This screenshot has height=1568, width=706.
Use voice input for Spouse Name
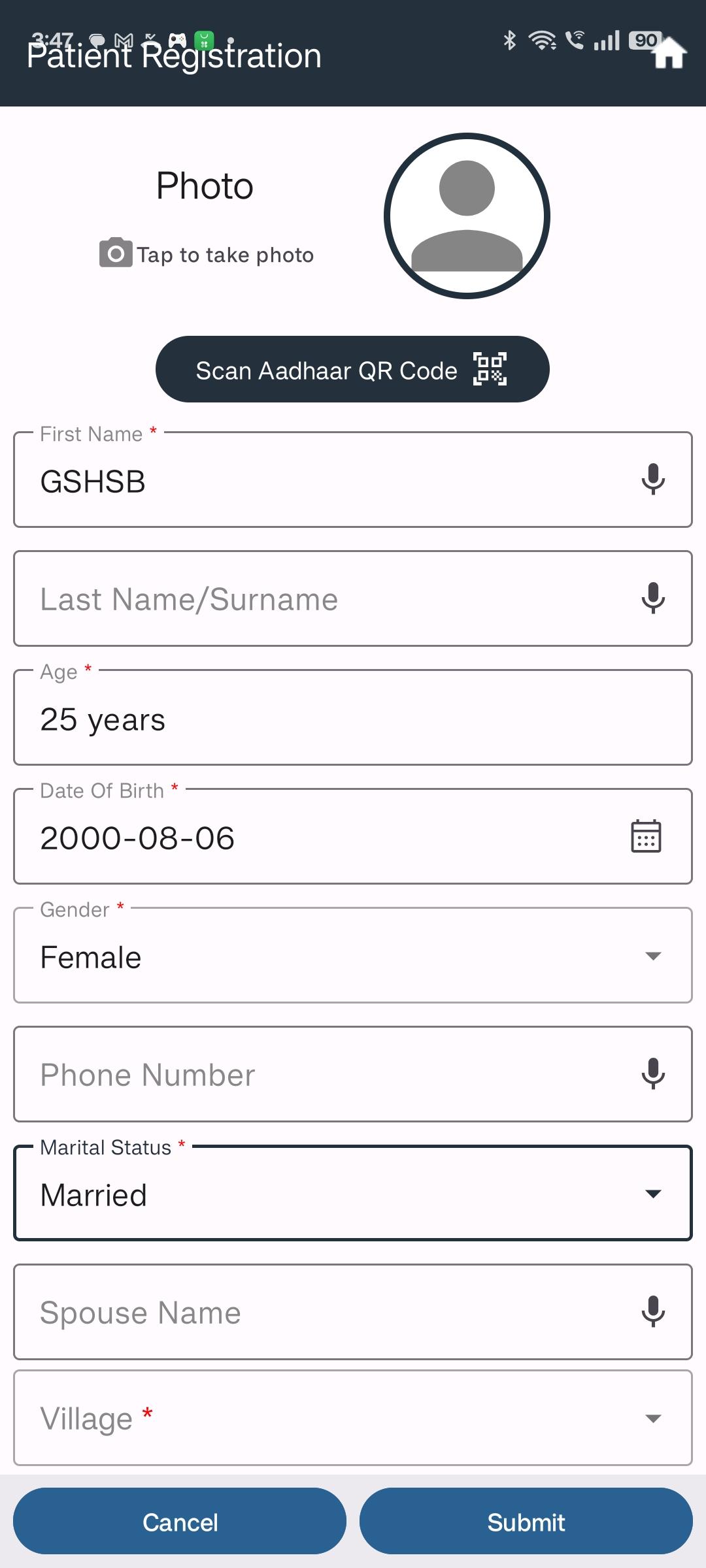tap(653, 1312)
